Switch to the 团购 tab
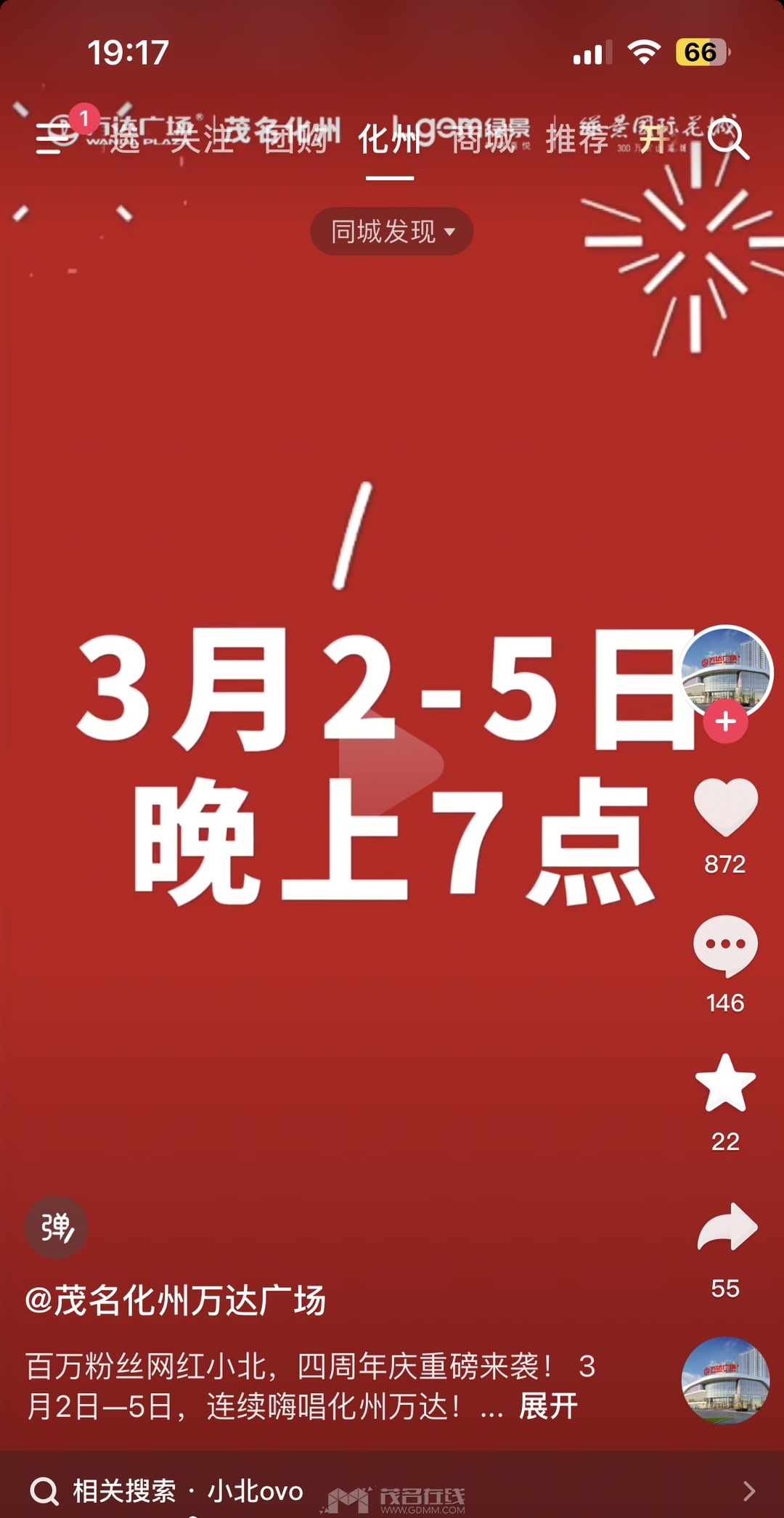The height and width of the screenshot is (1518, 784). point(295,138)
